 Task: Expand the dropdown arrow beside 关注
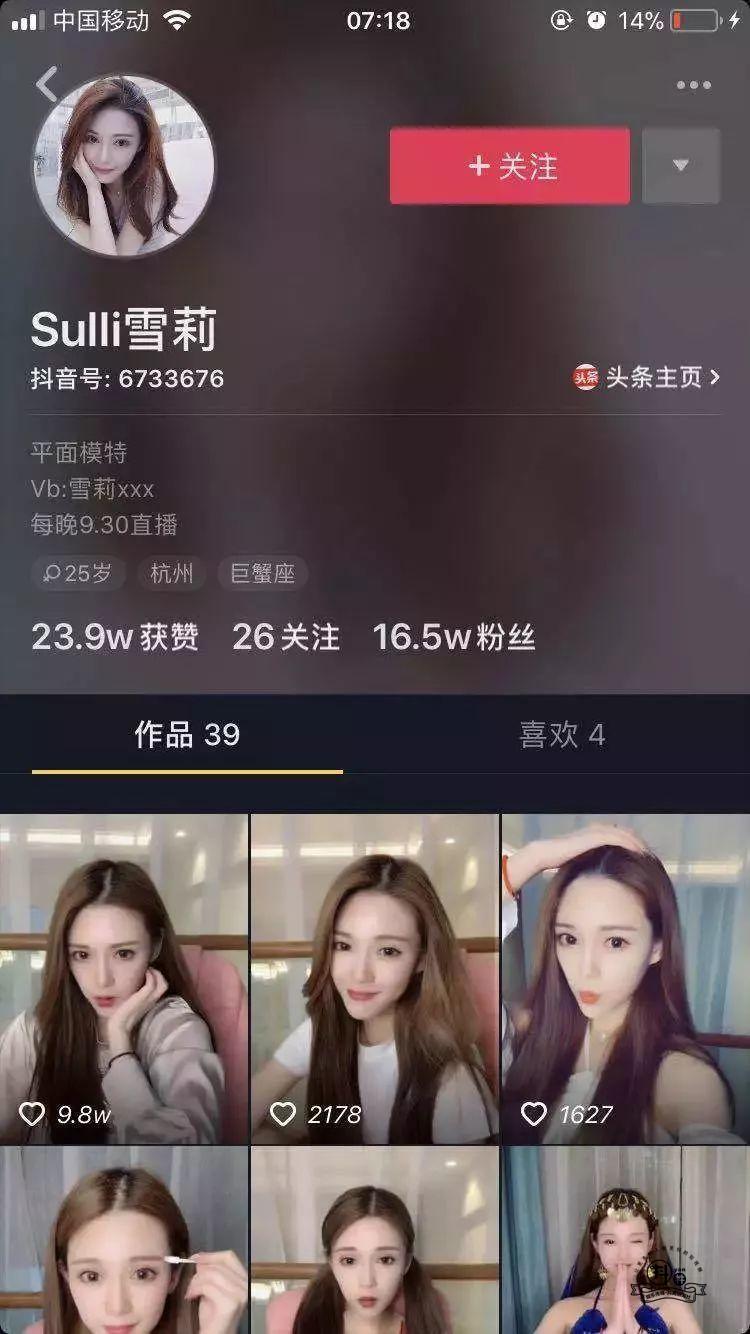click(x=681, y=166)
